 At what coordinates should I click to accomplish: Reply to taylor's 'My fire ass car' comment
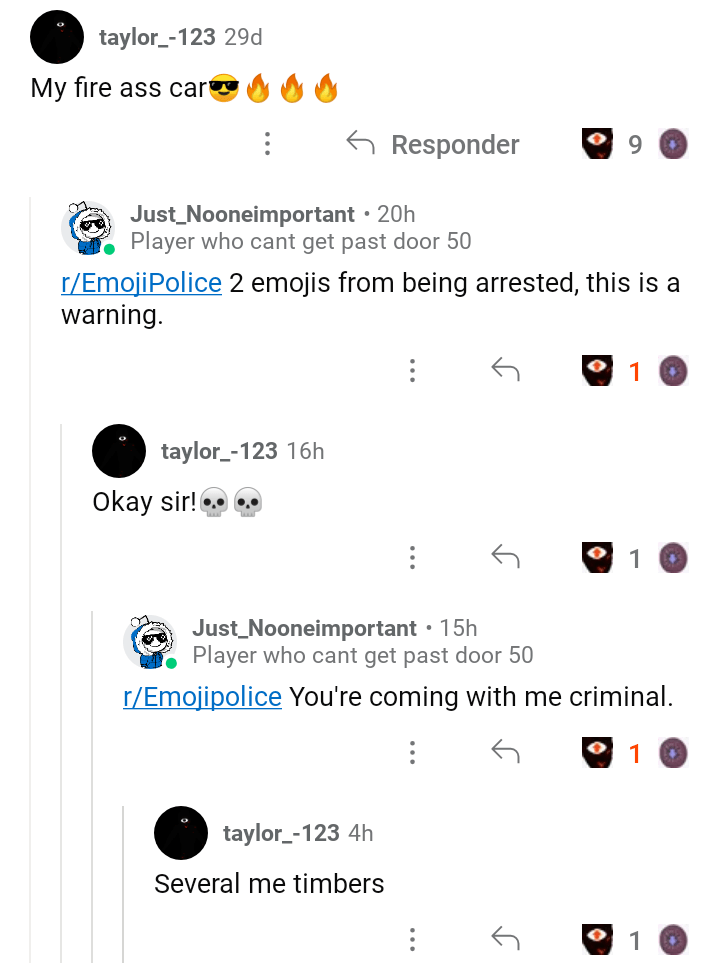(x=432, y=144)
